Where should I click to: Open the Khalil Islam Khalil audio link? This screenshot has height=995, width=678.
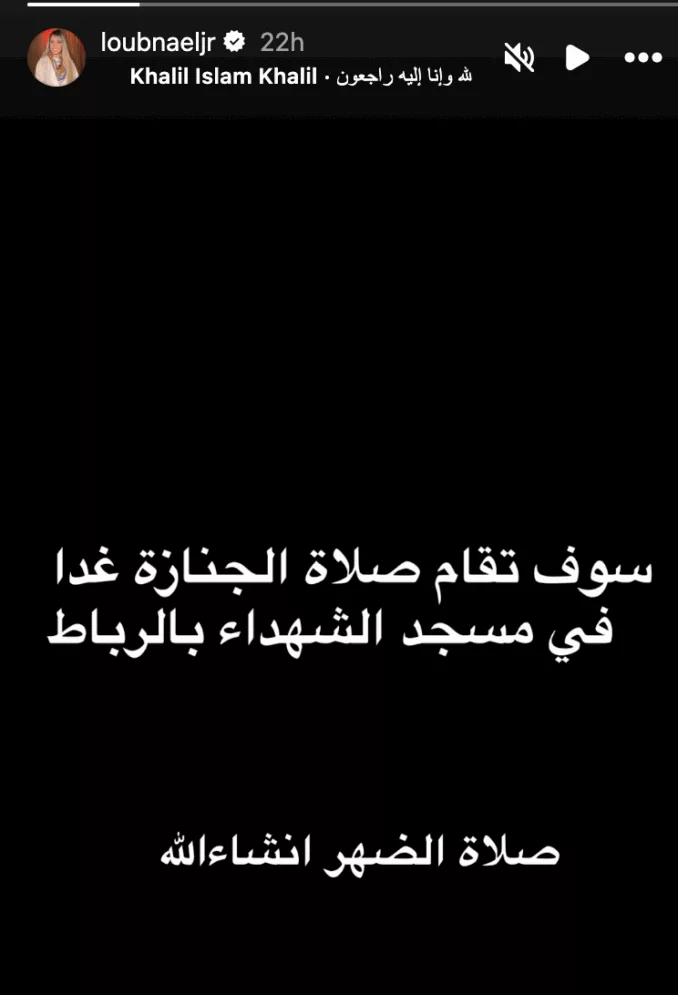coord(222,77)
